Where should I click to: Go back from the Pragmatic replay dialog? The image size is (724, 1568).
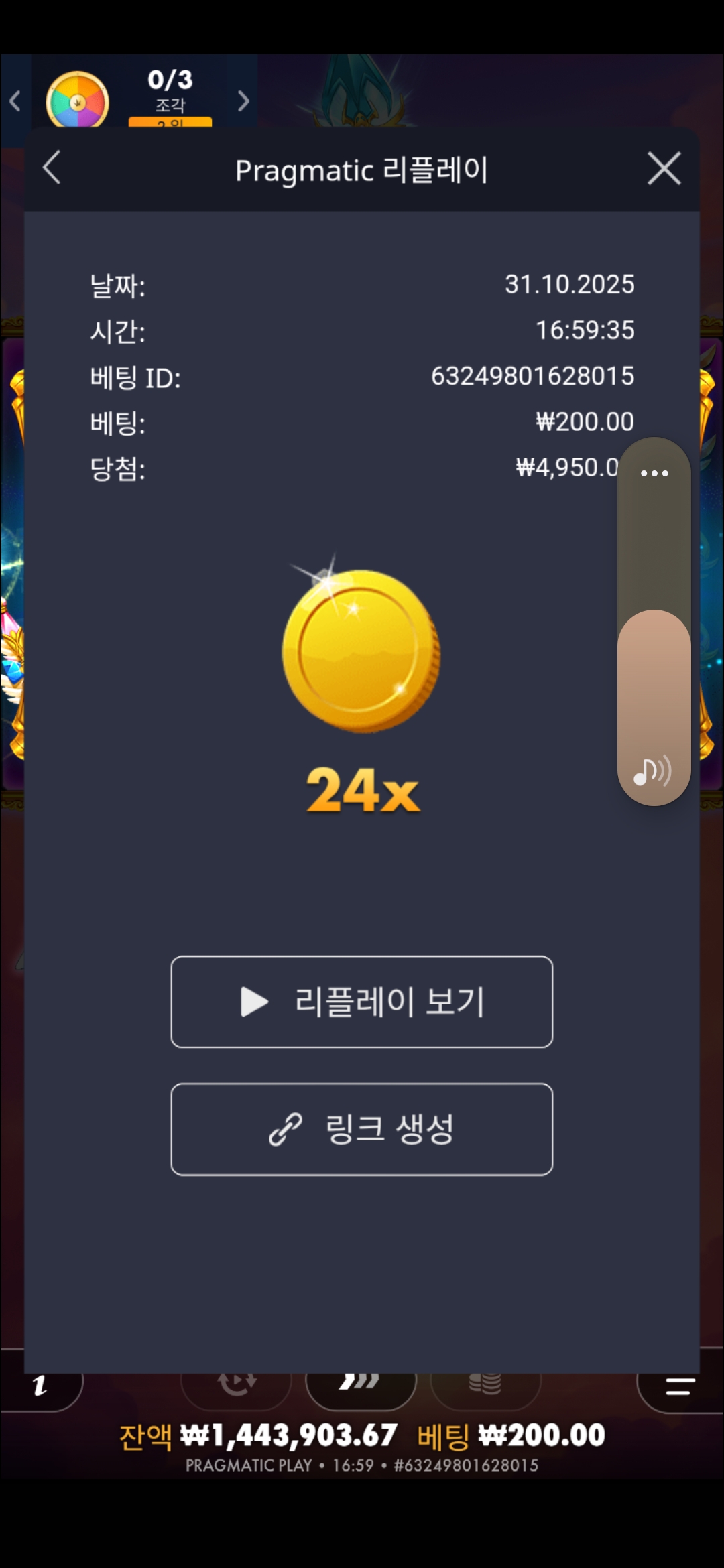tap(52, 168)
